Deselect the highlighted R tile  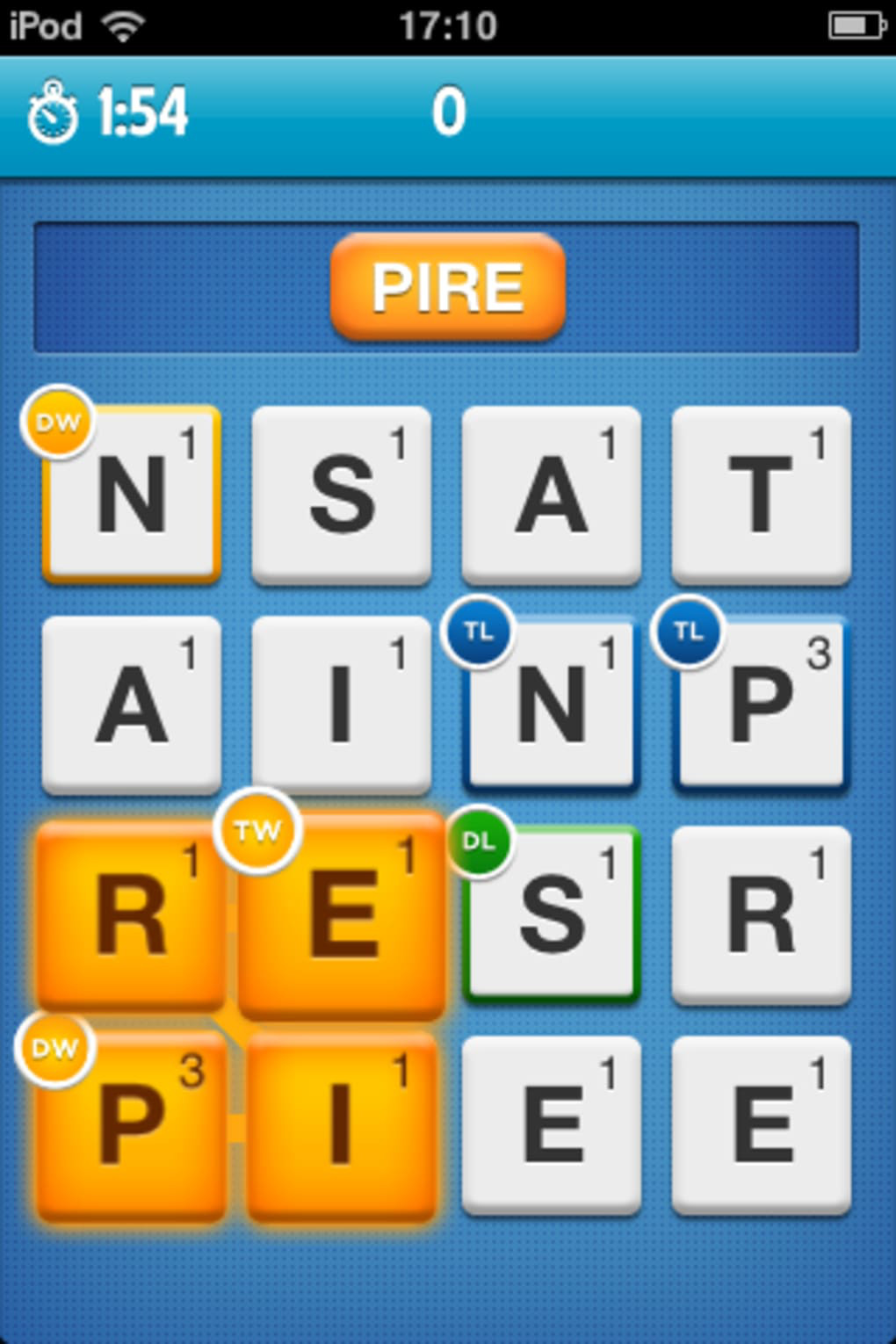[132, 914]
